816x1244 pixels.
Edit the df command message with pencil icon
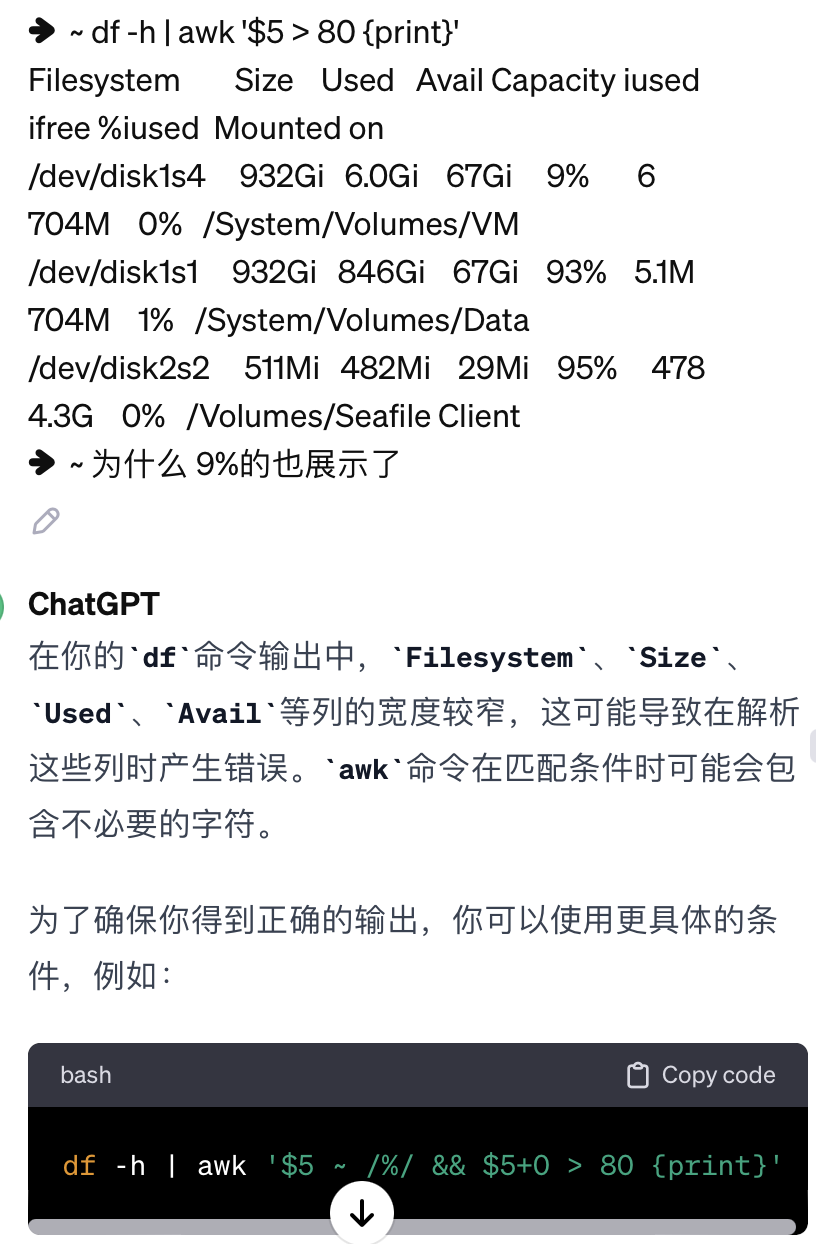click(46, 521)
